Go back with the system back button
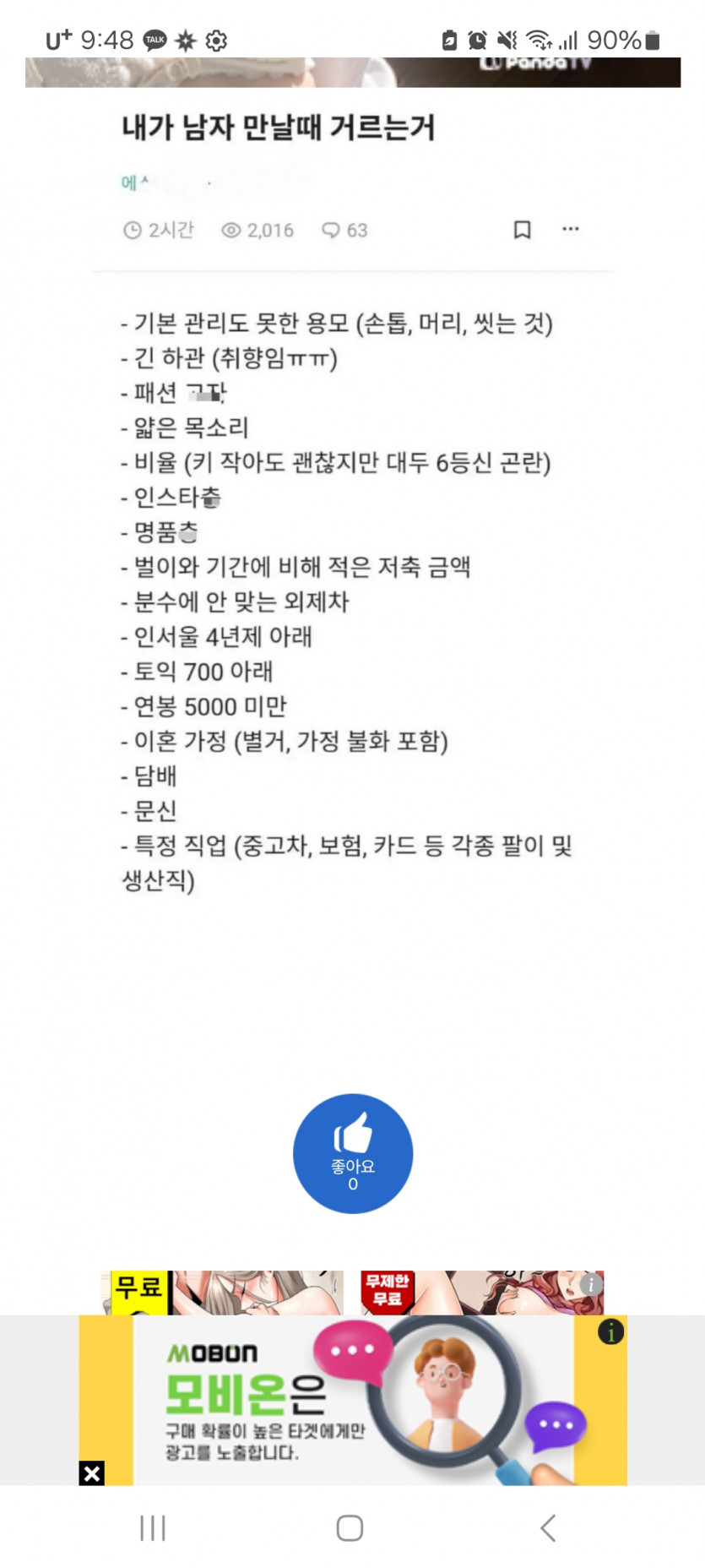 (548, 1527)
